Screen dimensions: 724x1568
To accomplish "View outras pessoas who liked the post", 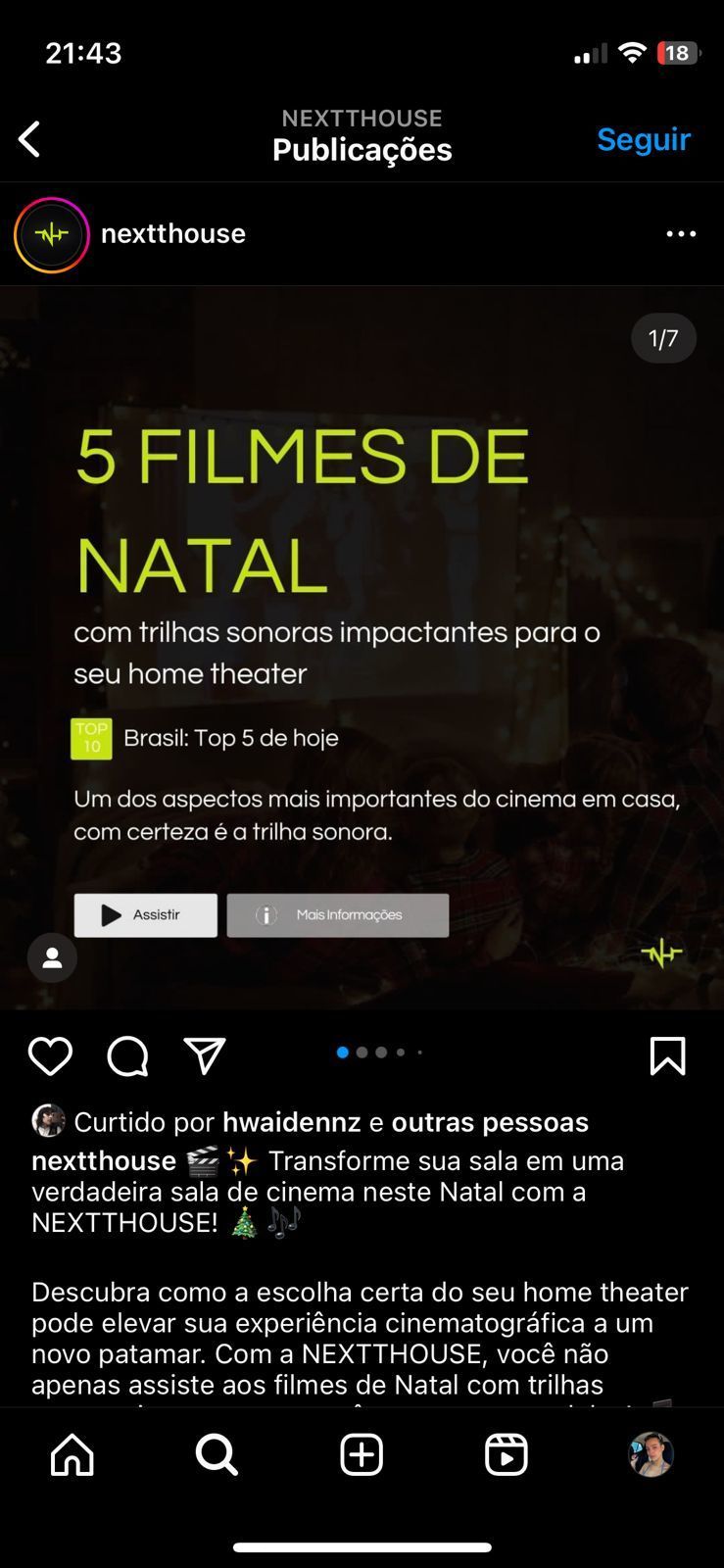I will pos(490,1122).
